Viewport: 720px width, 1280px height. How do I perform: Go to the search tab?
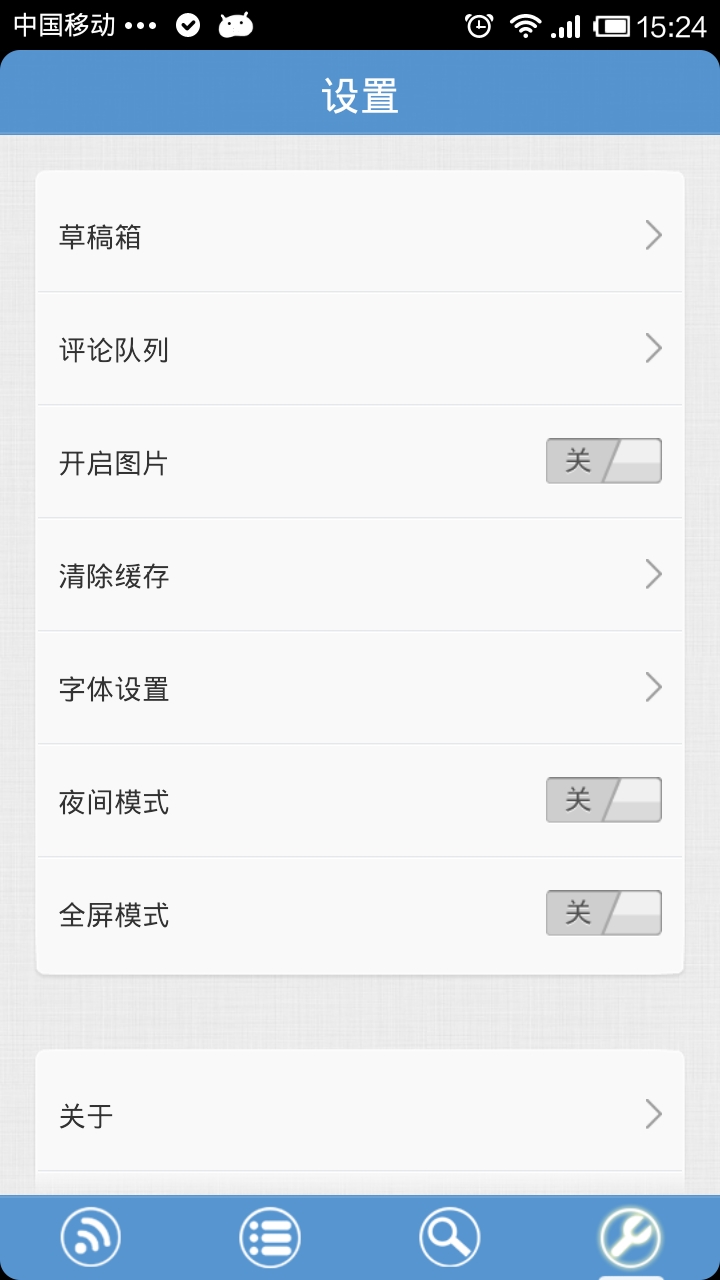click(x=450, y=1238)
